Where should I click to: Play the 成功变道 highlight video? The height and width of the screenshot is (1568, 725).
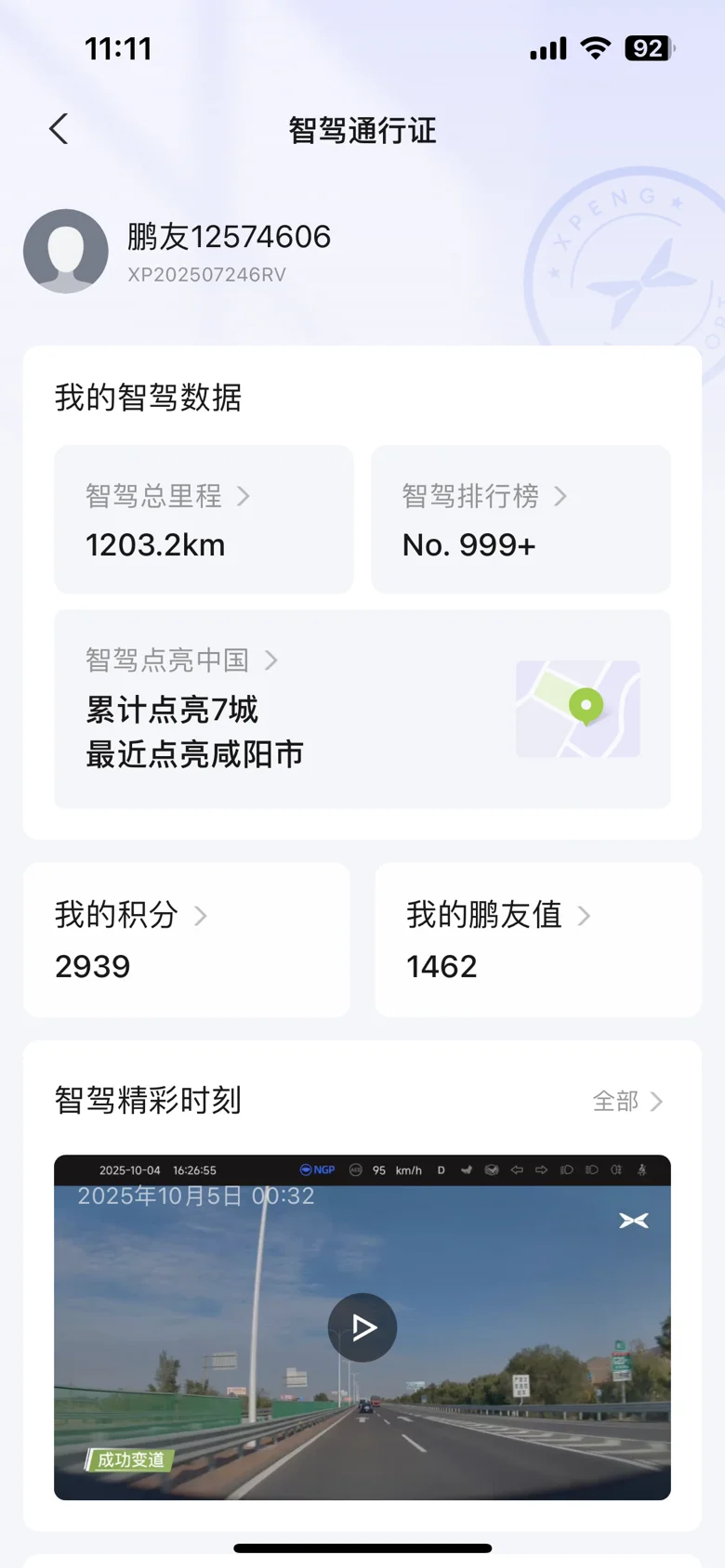point(362,1327)
